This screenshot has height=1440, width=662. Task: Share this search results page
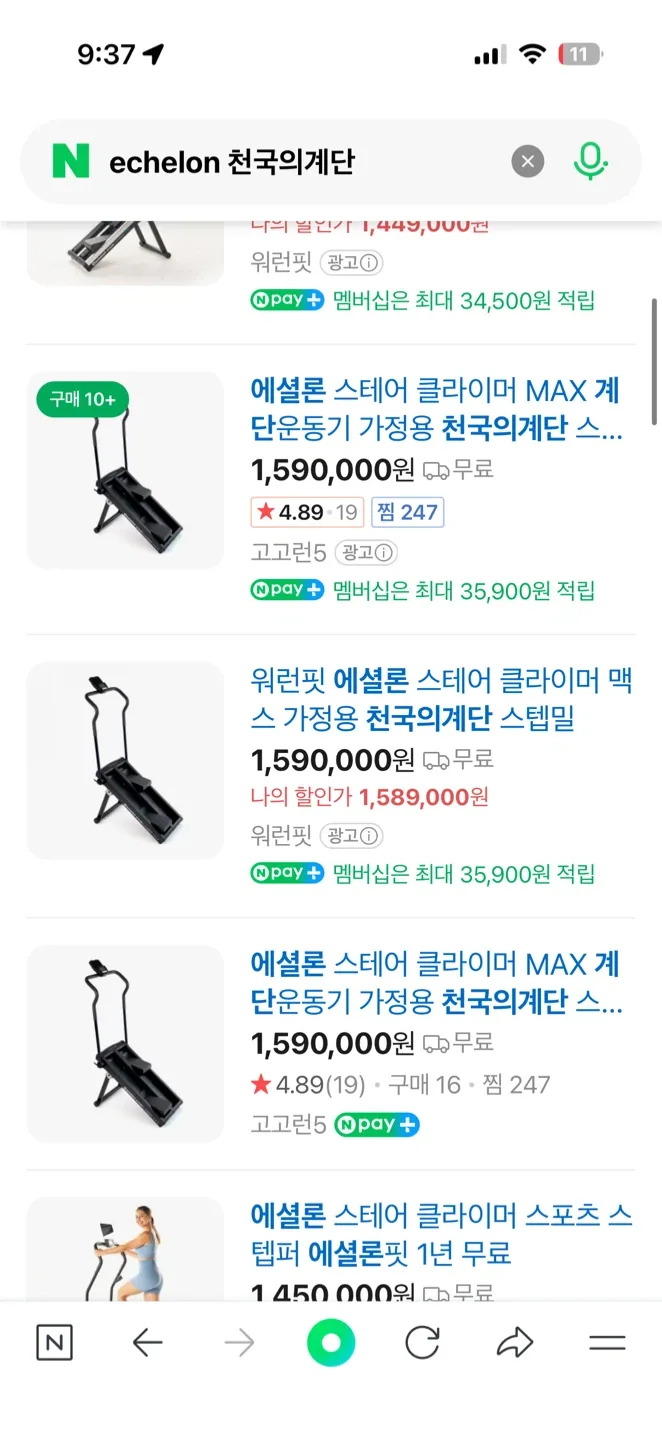pos(515,1343)
